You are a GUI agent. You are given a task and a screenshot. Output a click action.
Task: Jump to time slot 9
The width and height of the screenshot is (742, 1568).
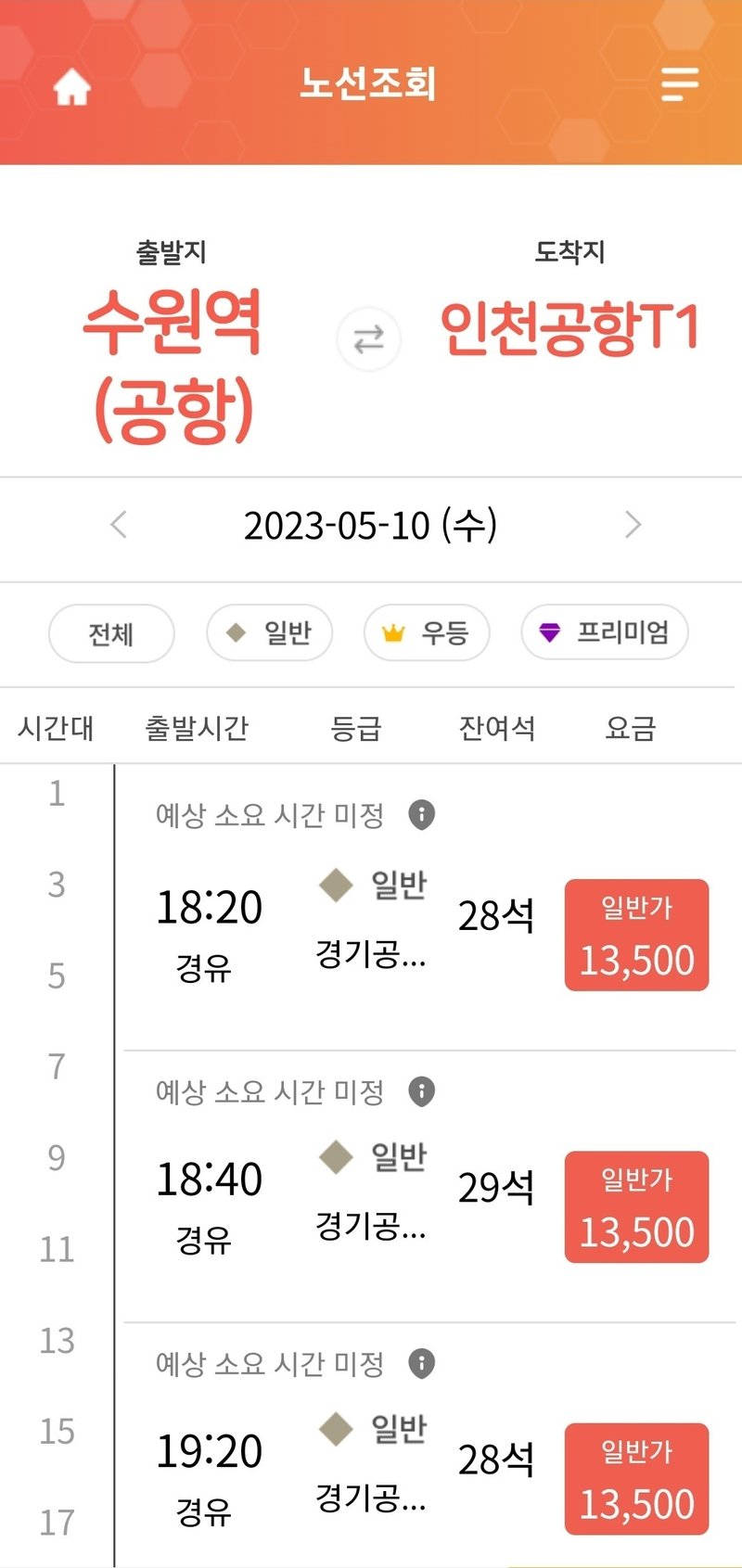pos(57,1157)
